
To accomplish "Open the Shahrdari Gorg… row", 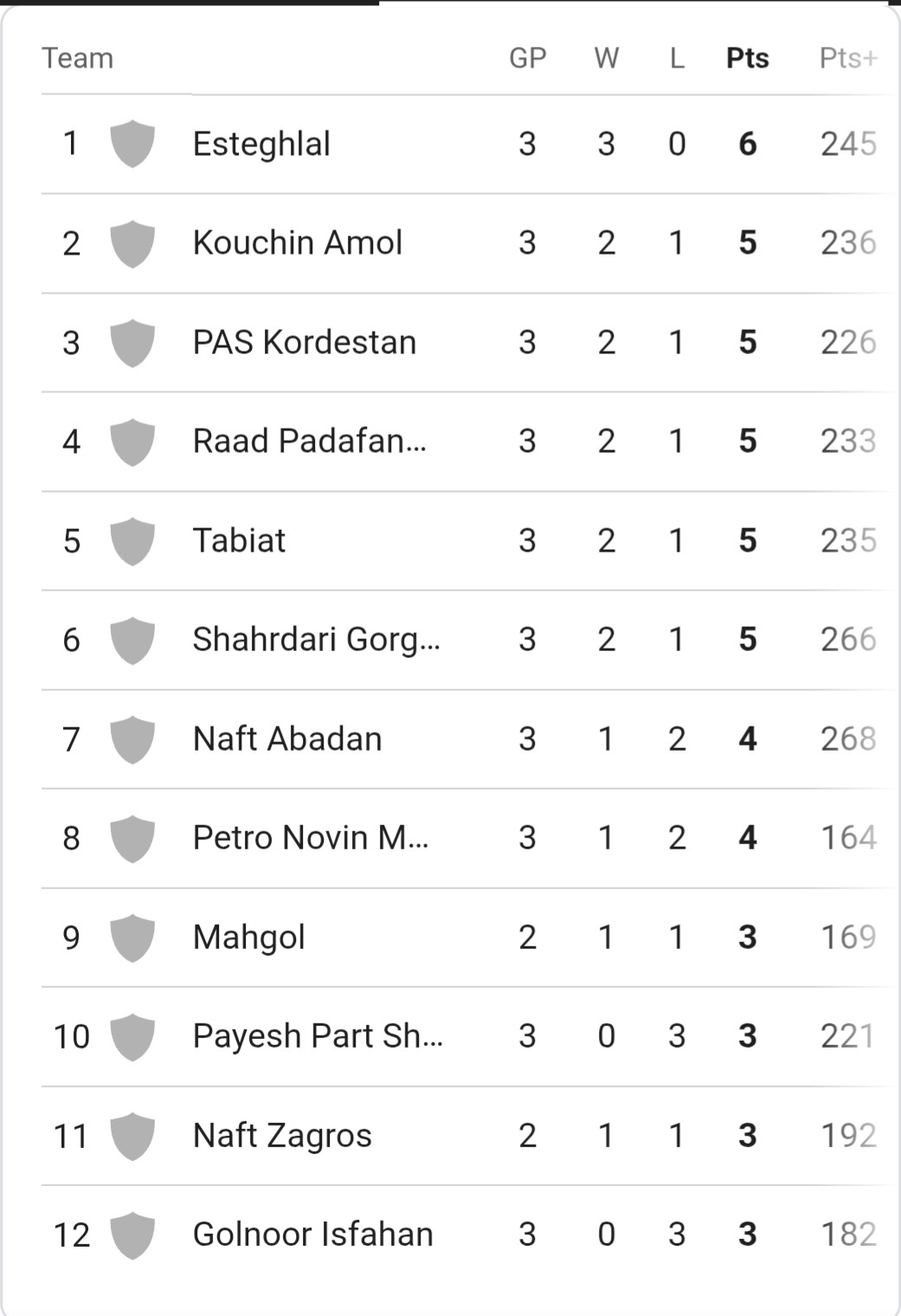I will point(316,640).
